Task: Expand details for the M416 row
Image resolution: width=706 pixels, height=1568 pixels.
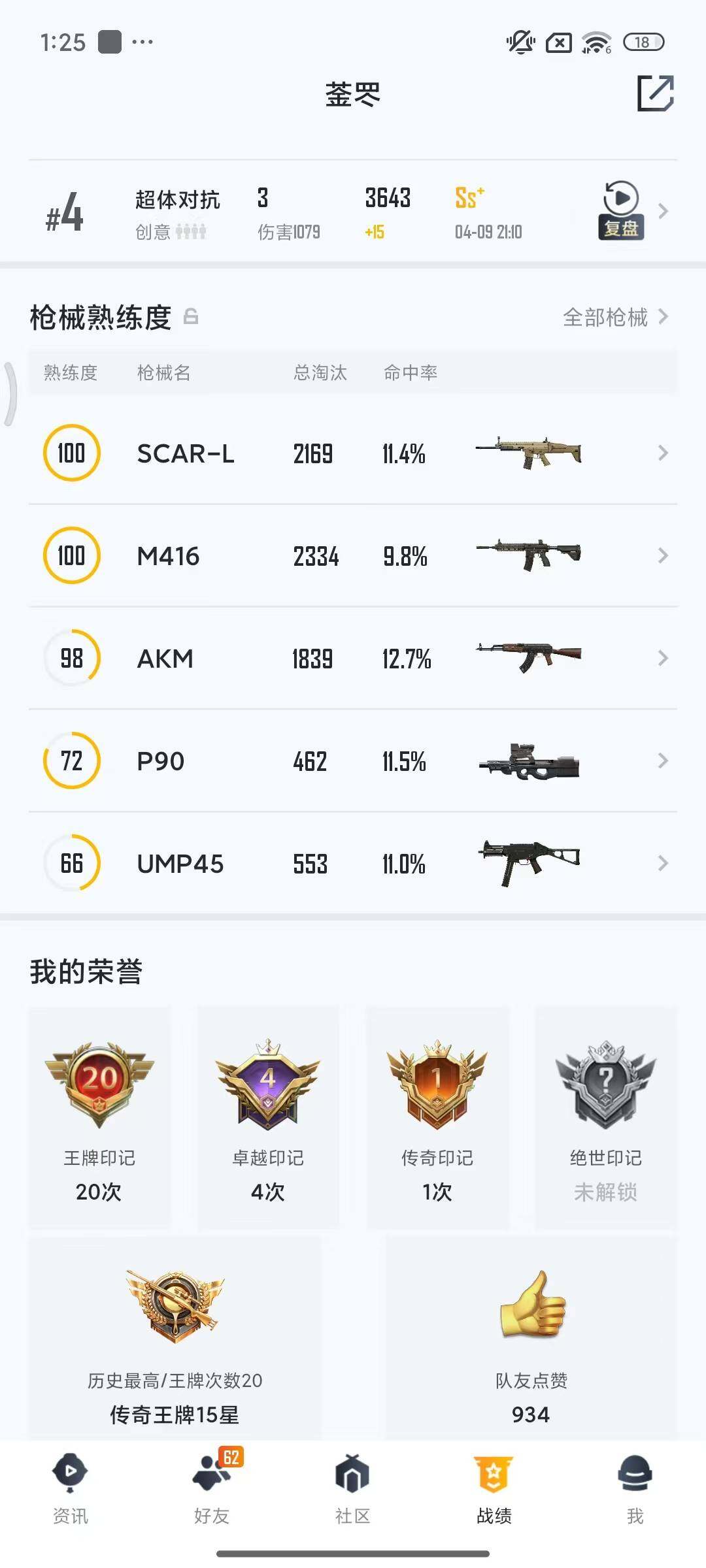Action: pyautogui.click(x=663, y=555)
